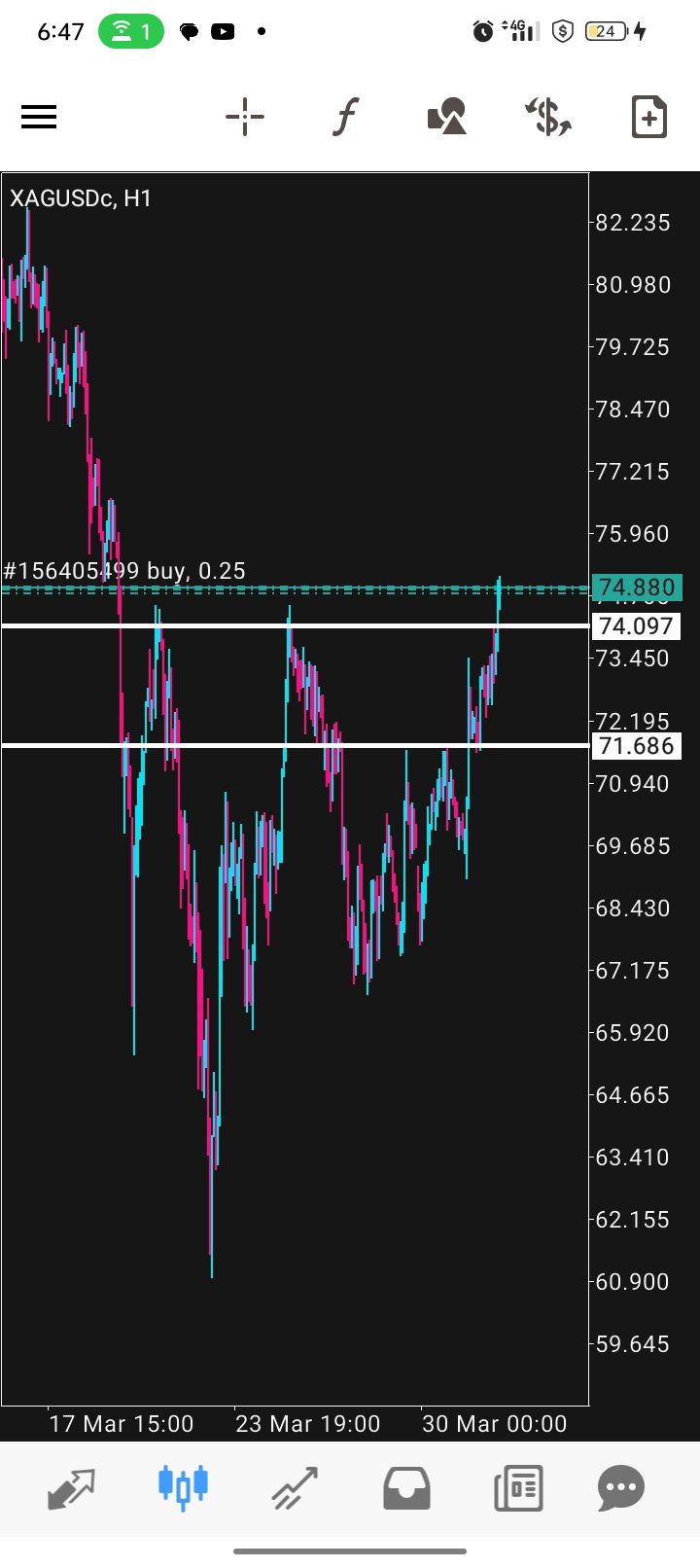This screenshot has width=700, height=1568.
Task: Open the News tab
Action: point(517,1487)
